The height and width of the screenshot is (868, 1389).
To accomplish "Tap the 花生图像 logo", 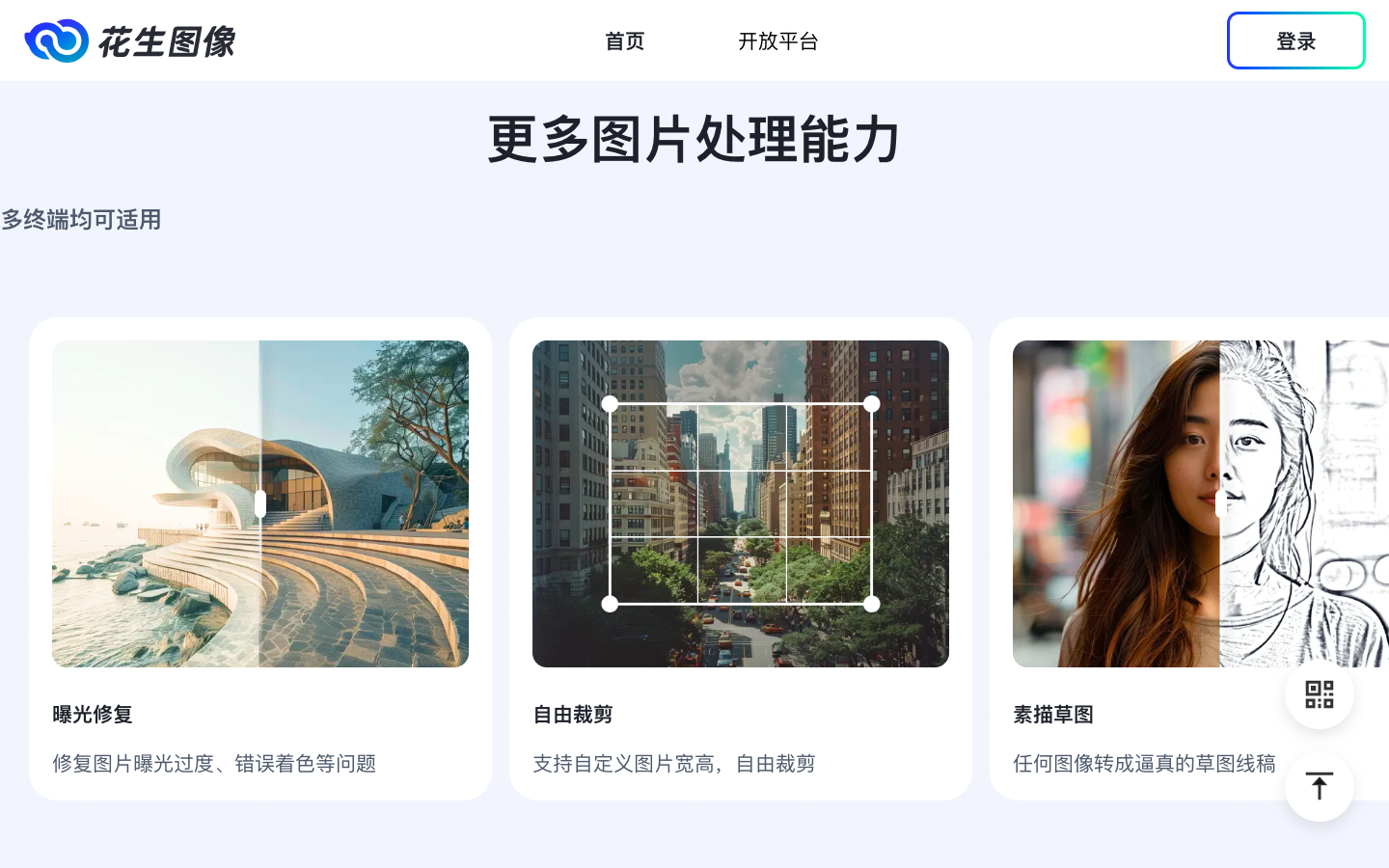I will [130, 41].
